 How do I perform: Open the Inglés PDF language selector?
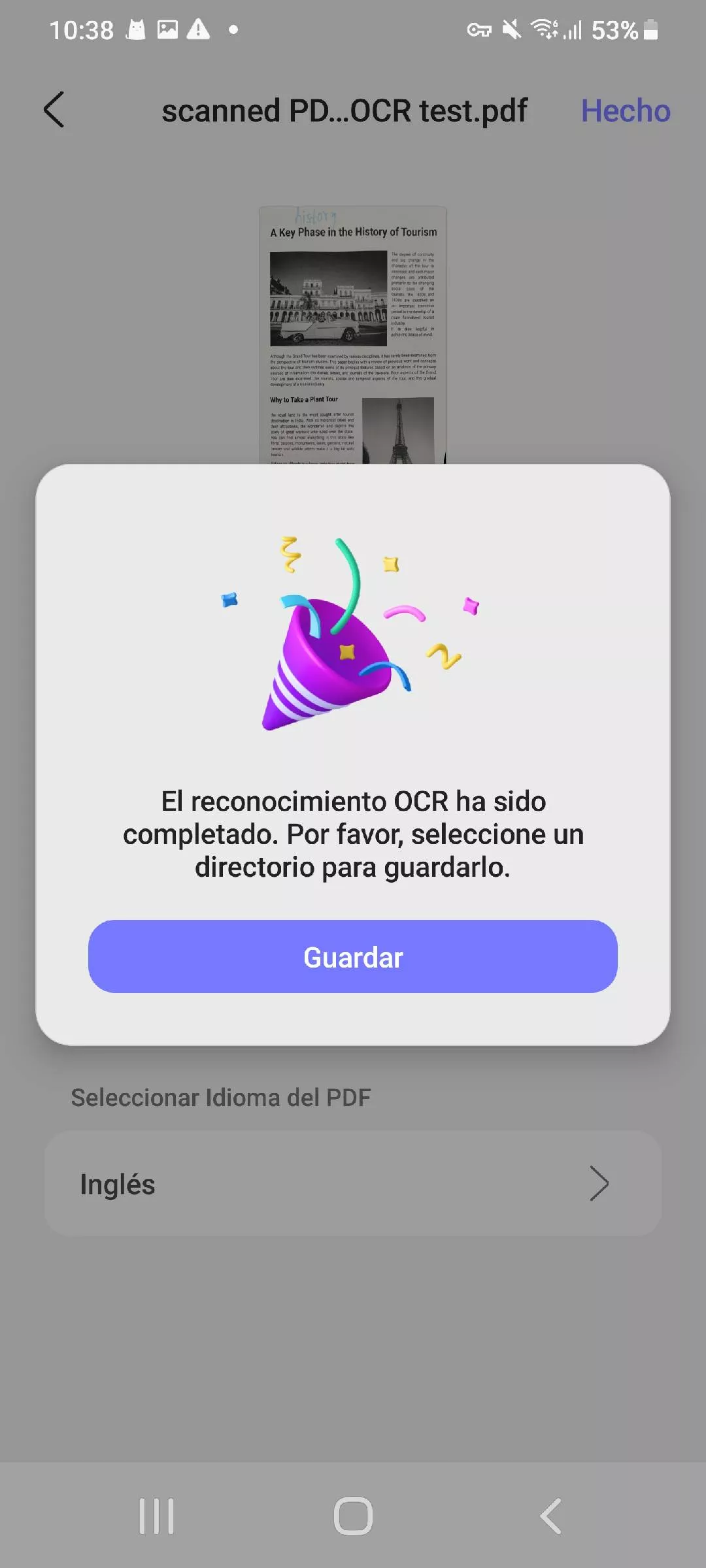353,1183
